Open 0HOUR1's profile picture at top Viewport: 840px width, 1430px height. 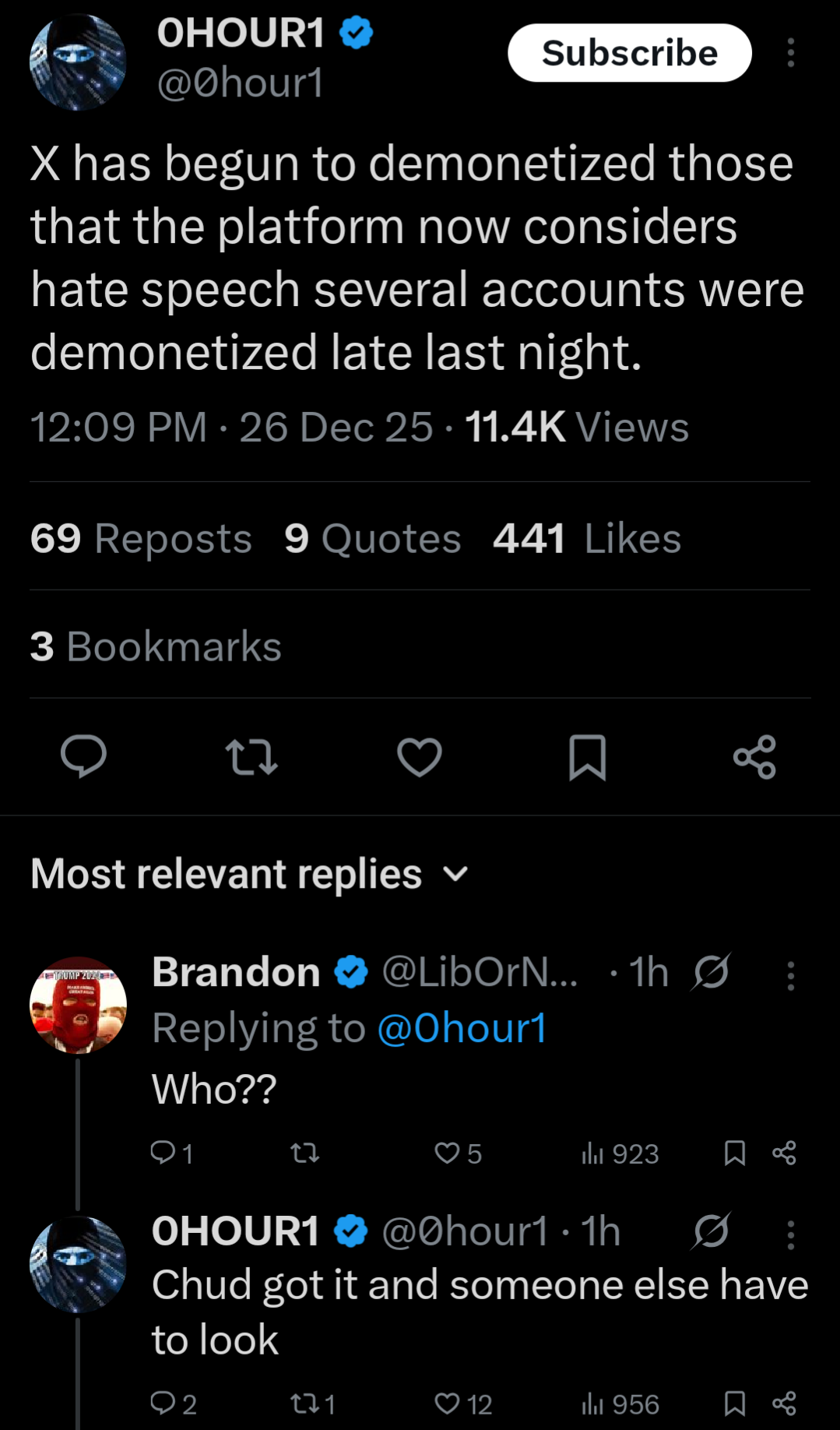(78, 62)
